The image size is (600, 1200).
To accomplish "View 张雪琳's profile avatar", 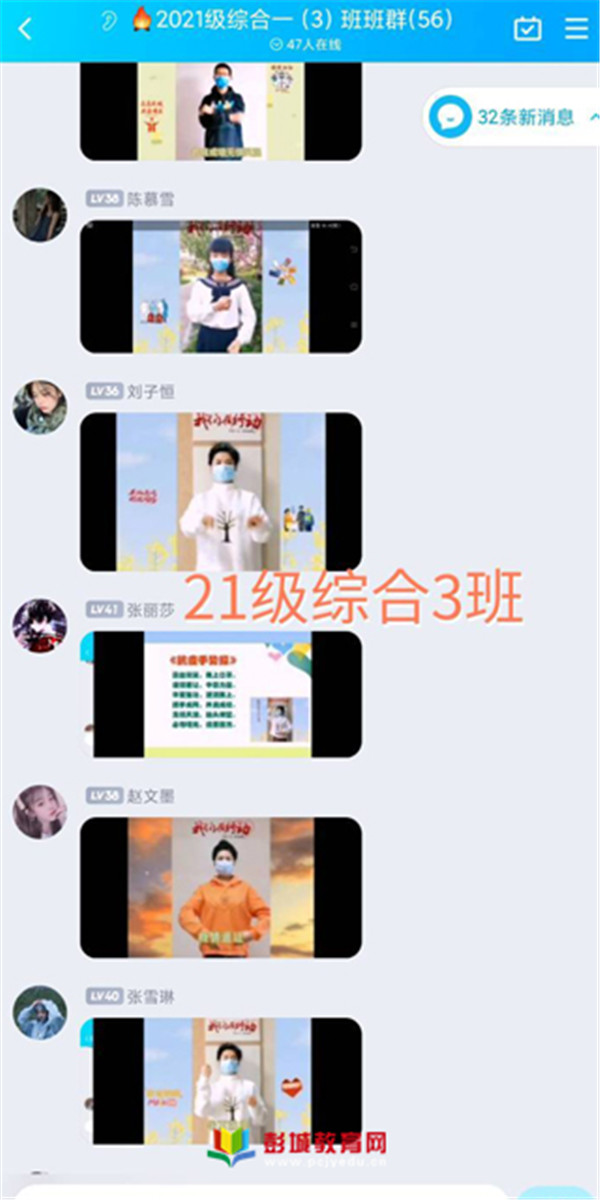I will [40, 1011].
